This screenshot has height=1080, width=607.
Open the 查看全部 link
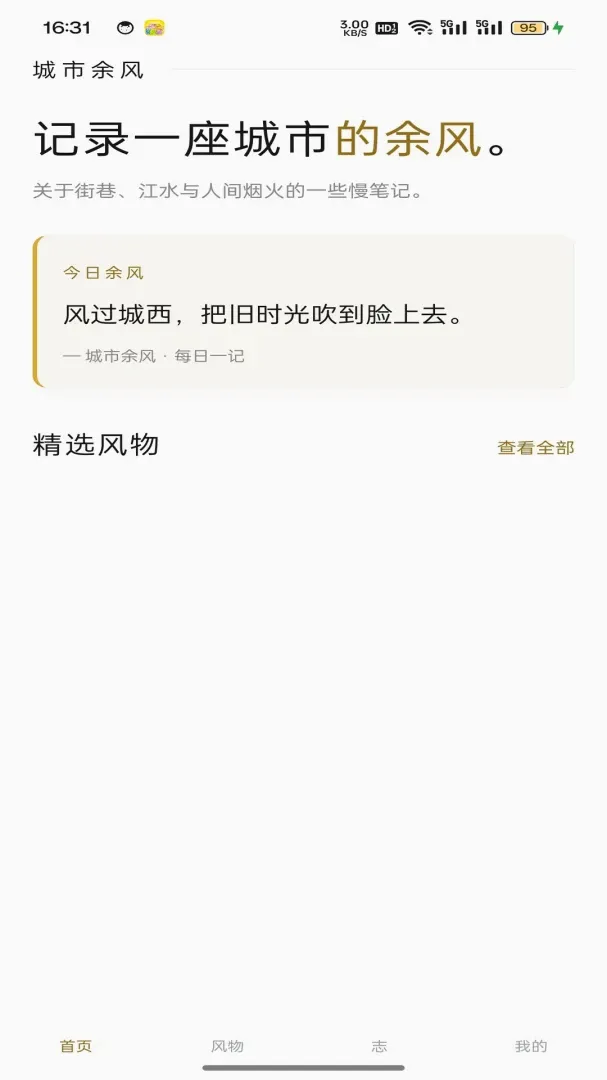(x=535, y=448)
